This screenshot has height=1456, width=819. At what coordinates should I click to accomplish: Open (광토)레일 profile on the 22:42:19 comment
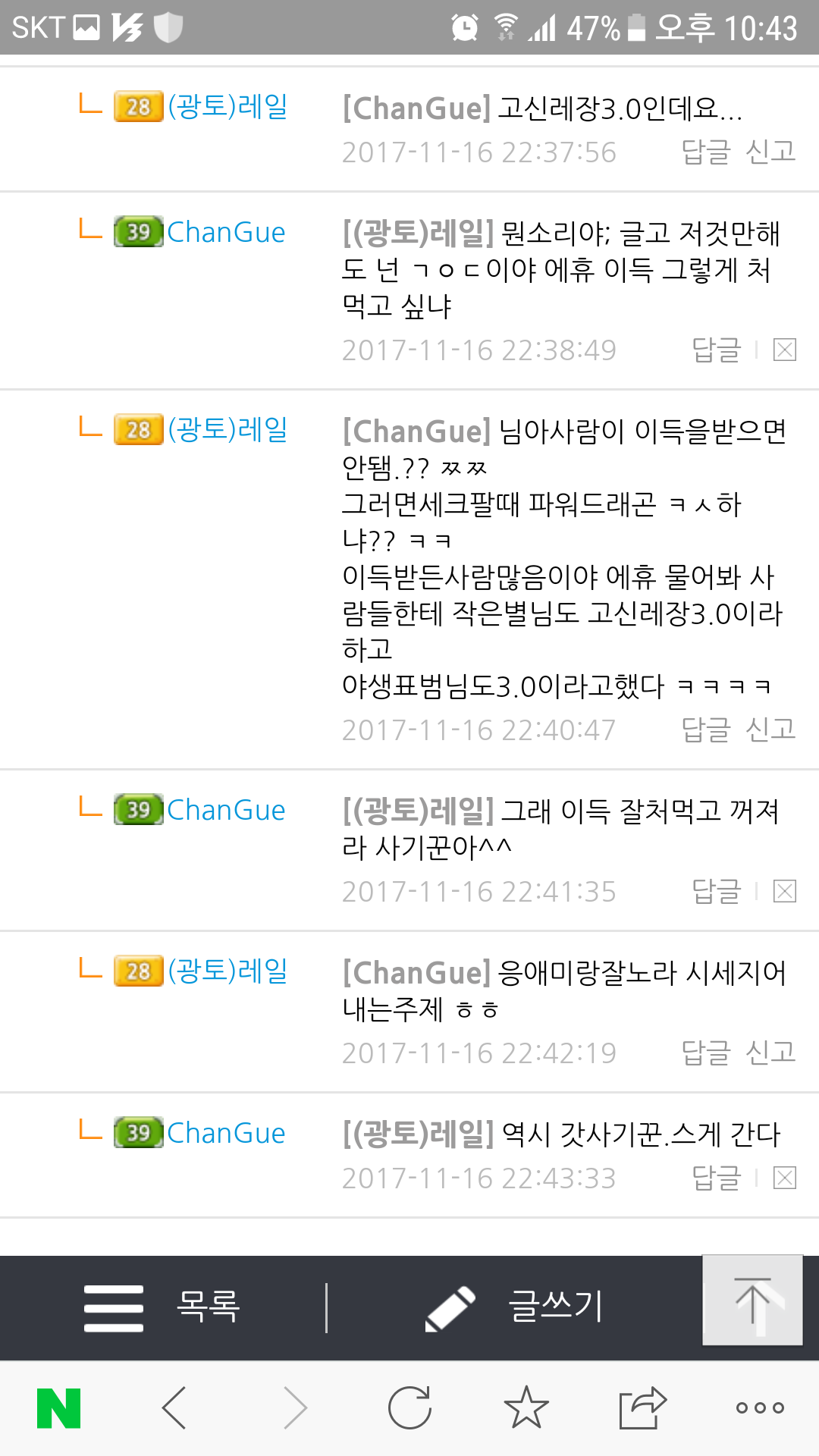click(x=227, y=971)
